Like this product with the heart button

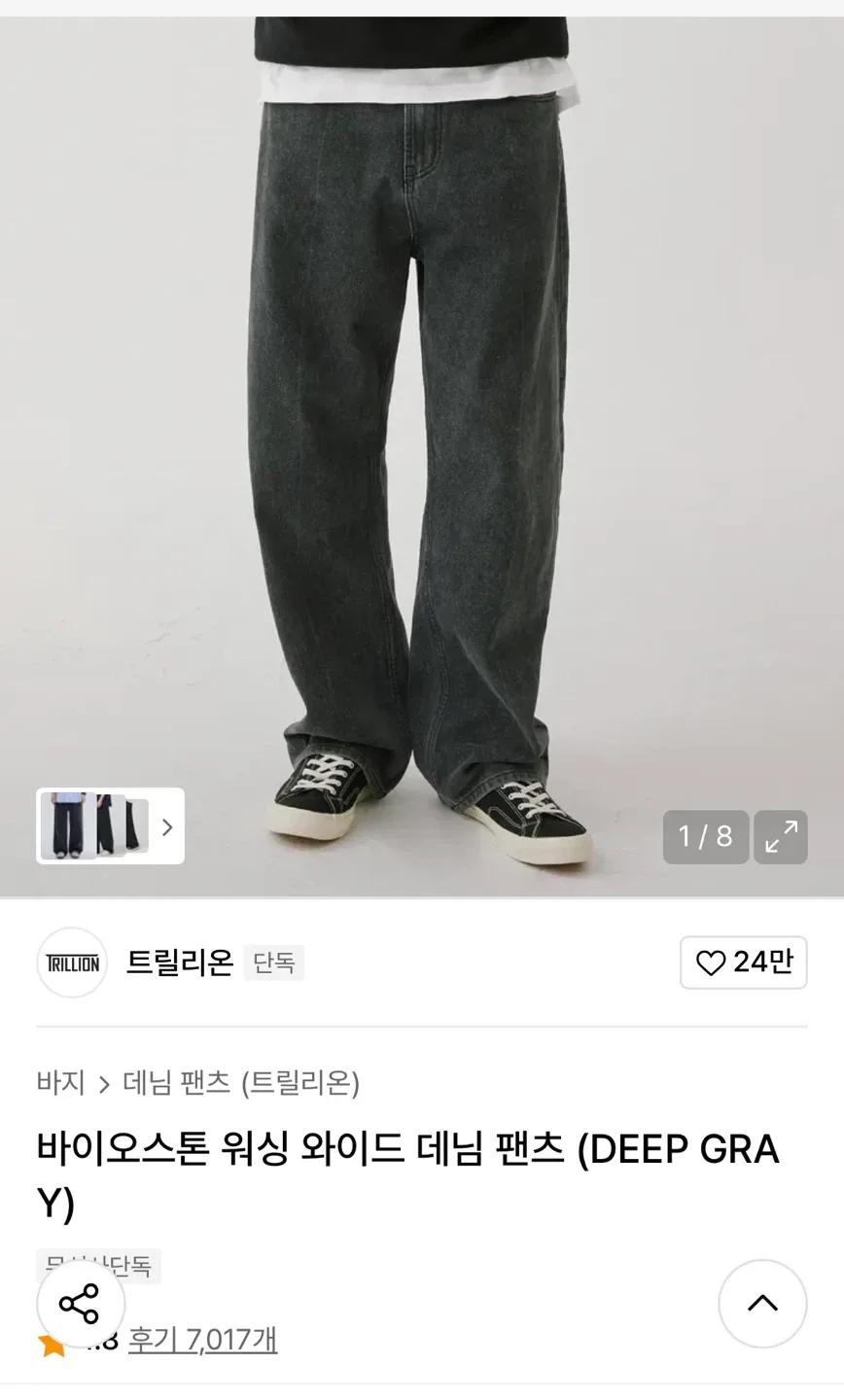pyautogui.click(x=743, y=962)
